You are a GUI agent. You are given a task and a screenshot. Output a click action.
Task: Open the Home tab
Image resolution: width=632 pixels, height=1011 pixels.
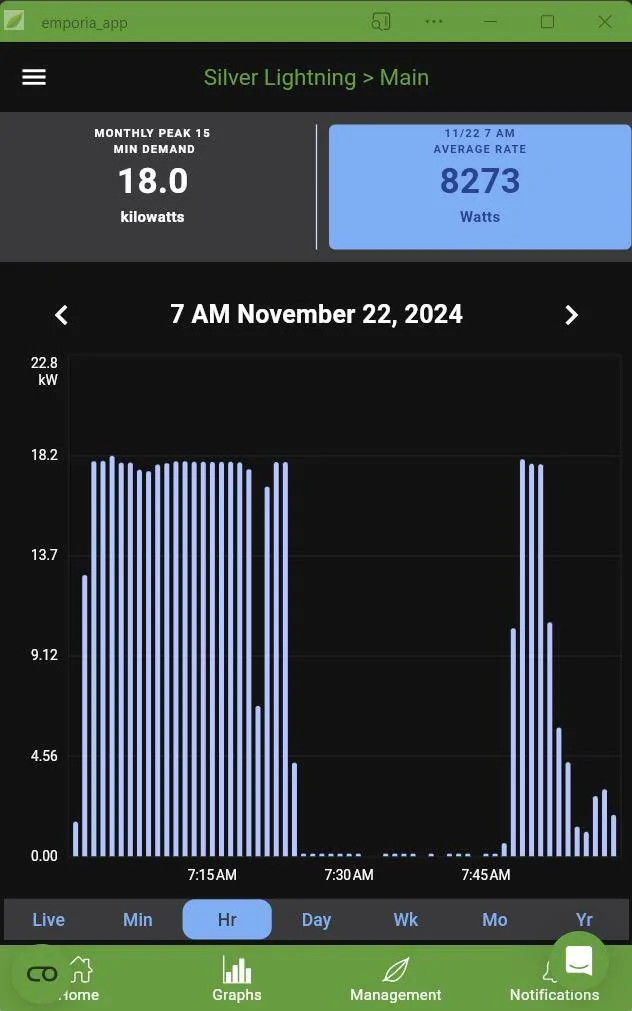click(80, 978)
